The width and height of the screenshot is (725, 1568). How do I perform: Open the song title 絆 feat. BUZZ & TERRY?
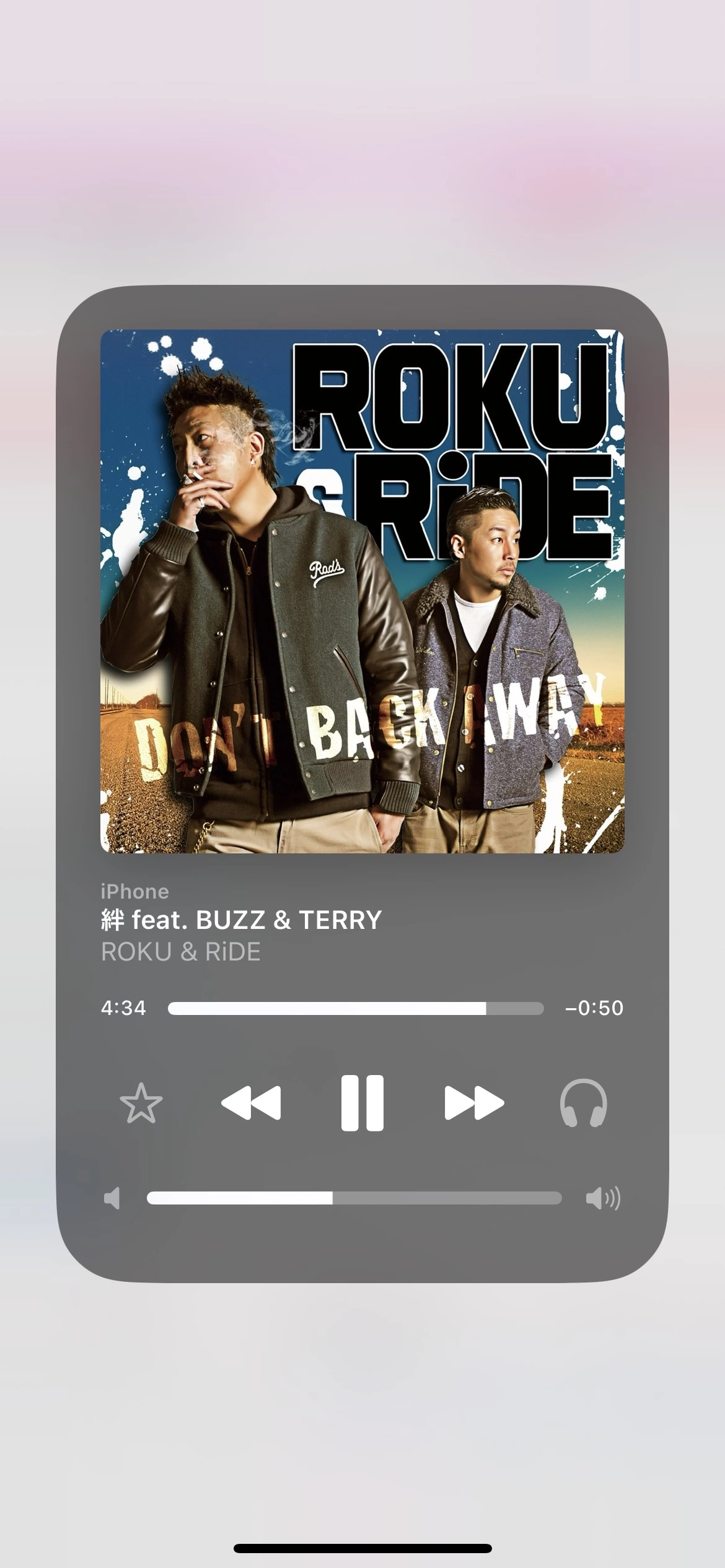coord(241,920)
